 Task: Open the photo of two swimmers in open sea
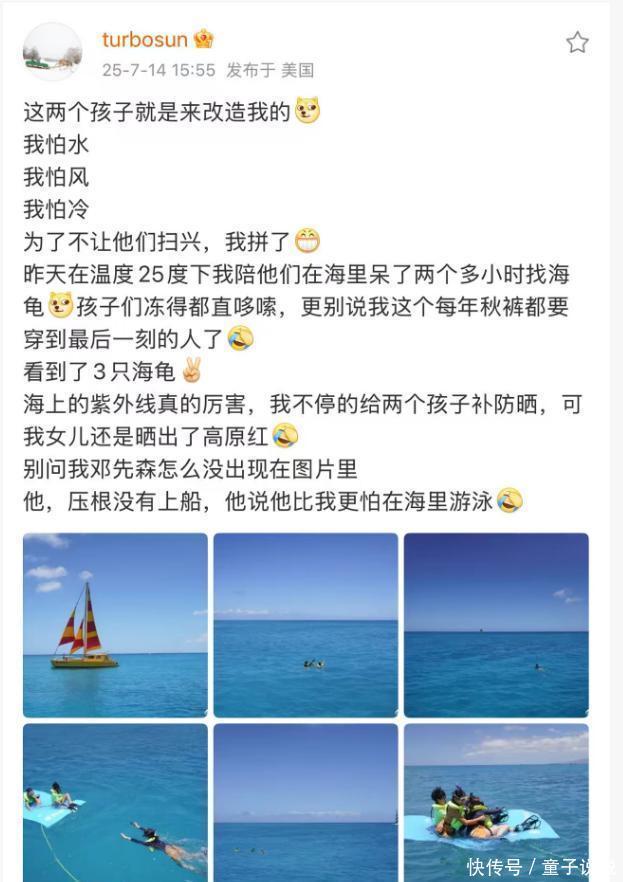click(305, 624)
